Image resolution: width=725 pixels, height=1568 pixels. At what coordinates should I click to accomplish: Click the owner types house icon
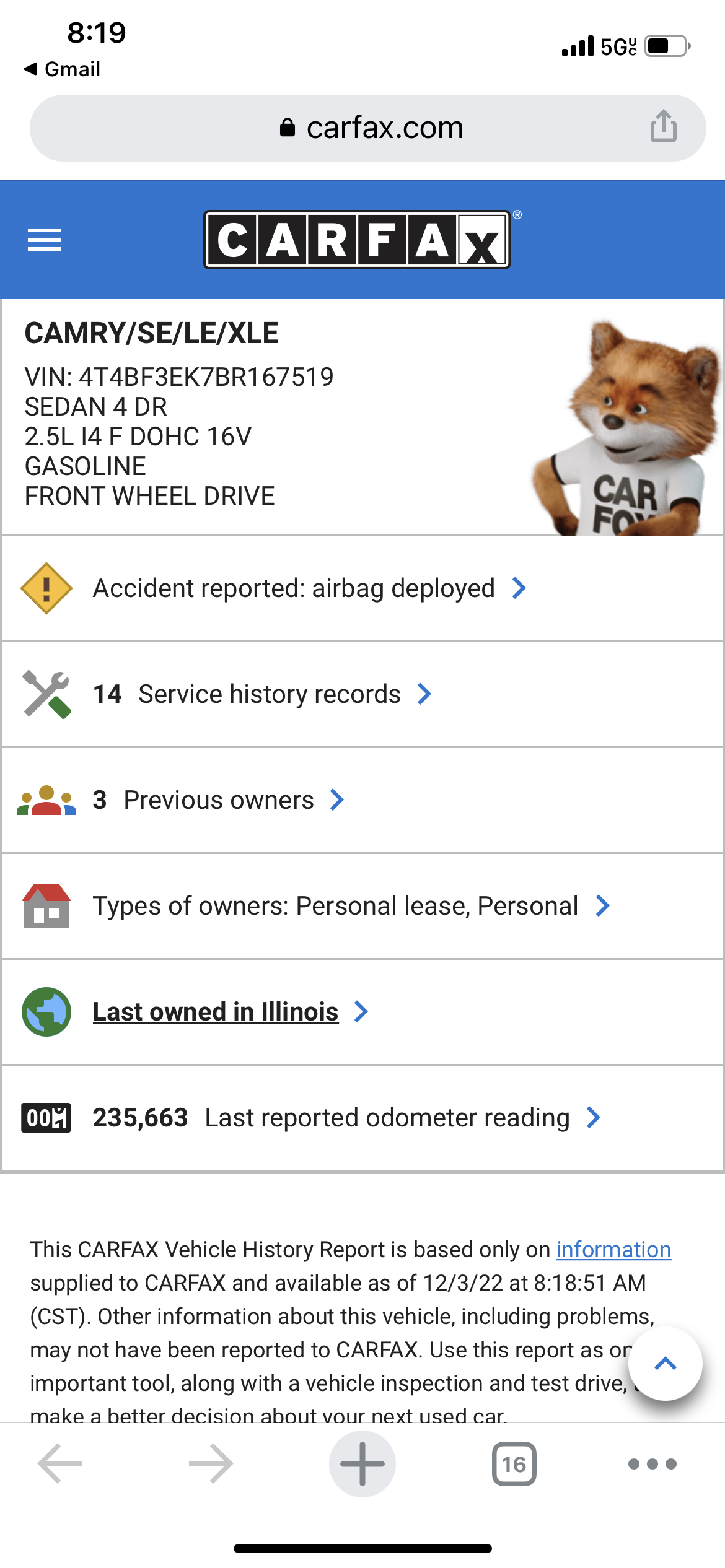(45, 905)
